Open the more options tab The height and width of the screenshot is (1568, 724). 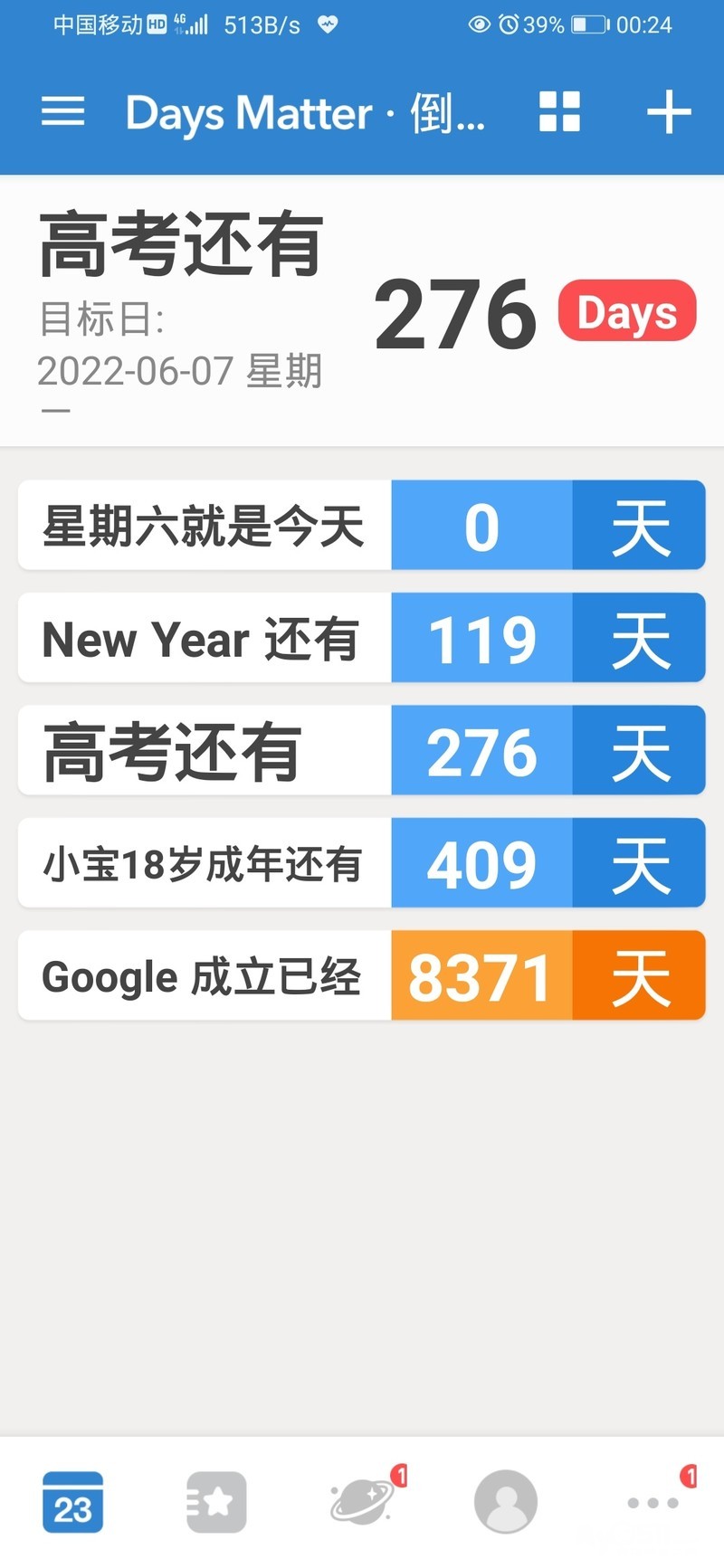pyautogui.click(x=653, y=1502)
